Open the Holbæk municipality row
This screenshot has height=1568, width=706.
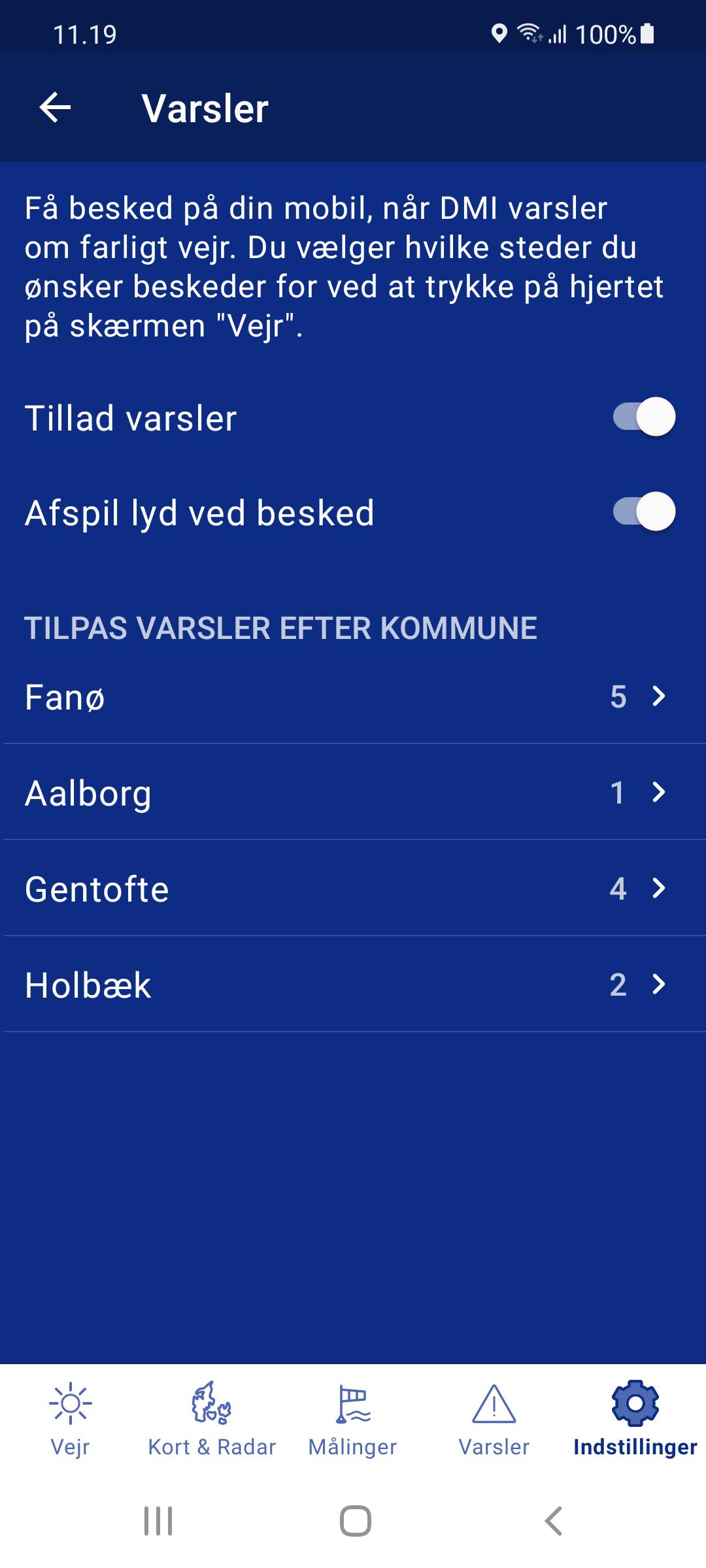pyautogui.click(x=353, y=985)
